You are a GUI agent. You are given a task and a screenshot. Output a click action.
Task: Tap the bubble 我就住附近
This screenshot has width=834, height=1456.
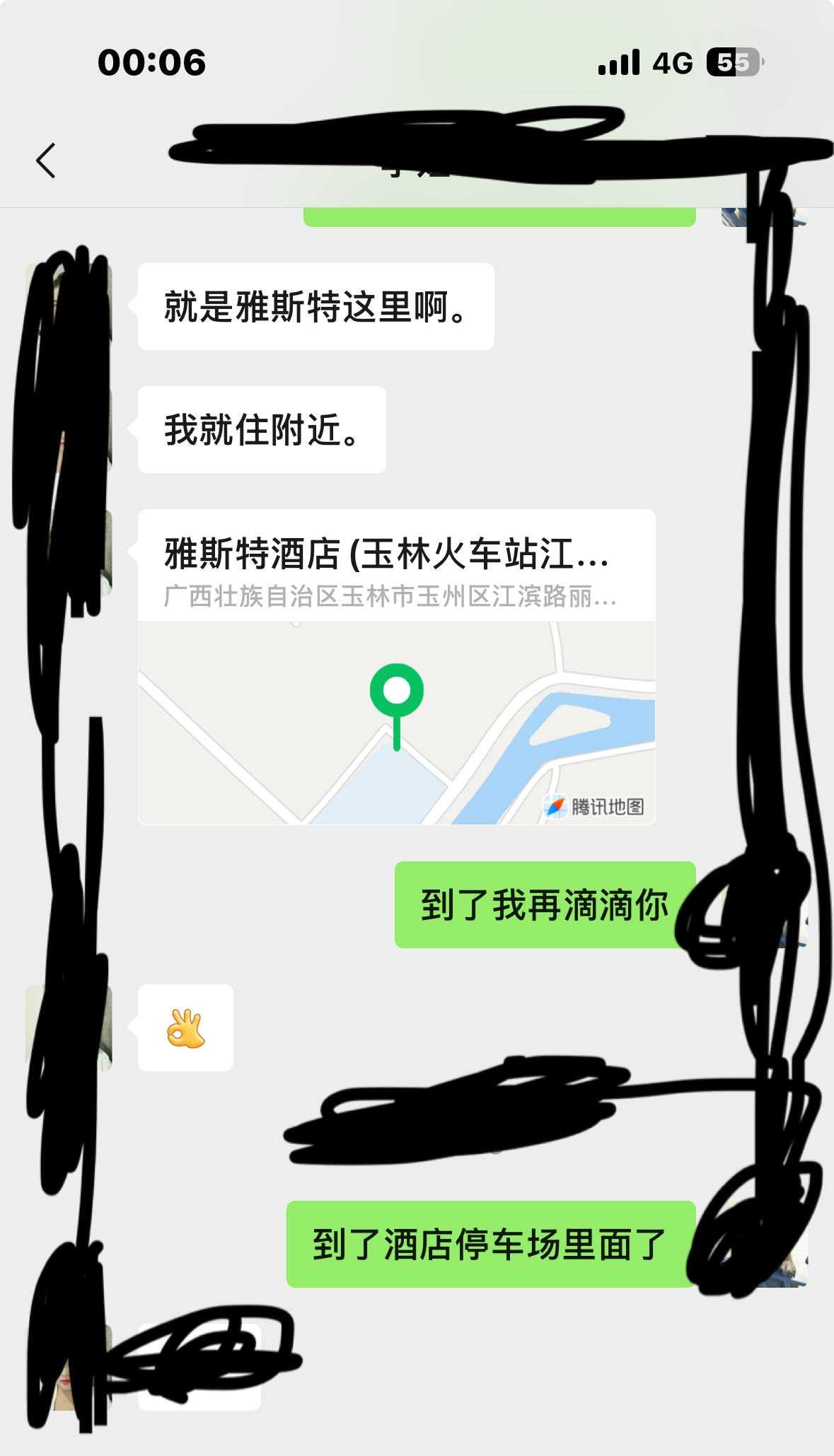coord(262,430)
